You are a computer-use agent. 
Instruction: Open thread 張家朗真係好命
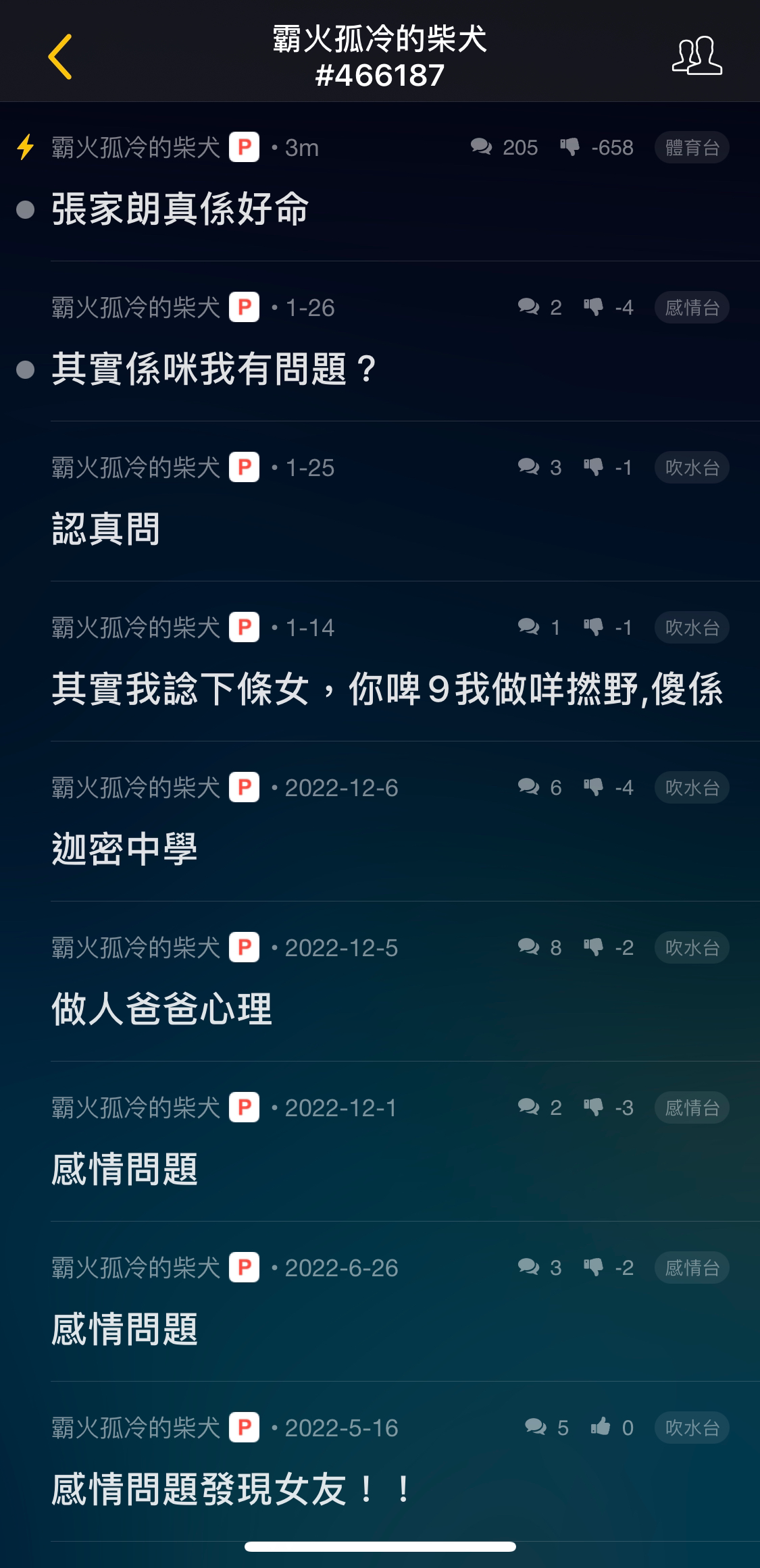tap(180, 209)
